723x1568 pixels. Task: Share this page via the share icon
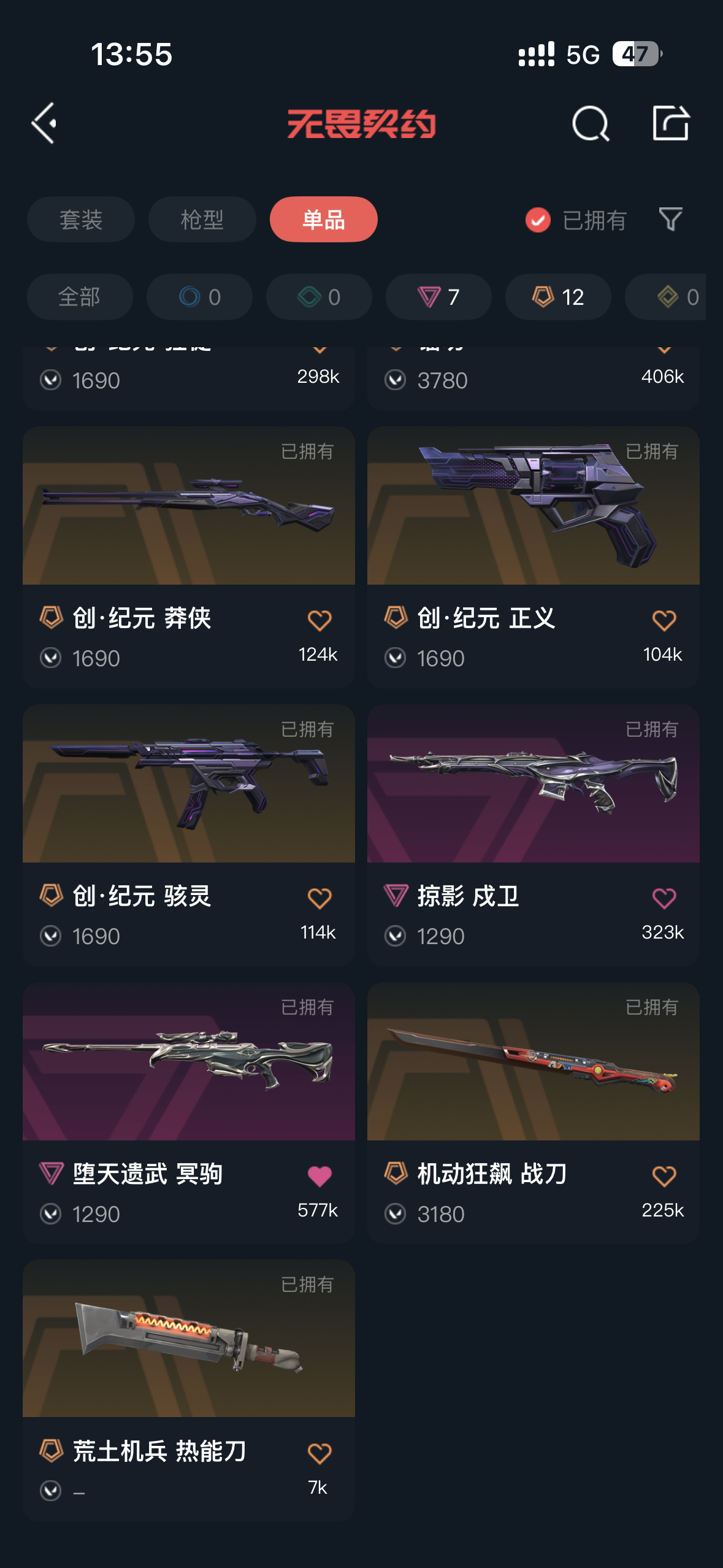click(x=670, y=123)
